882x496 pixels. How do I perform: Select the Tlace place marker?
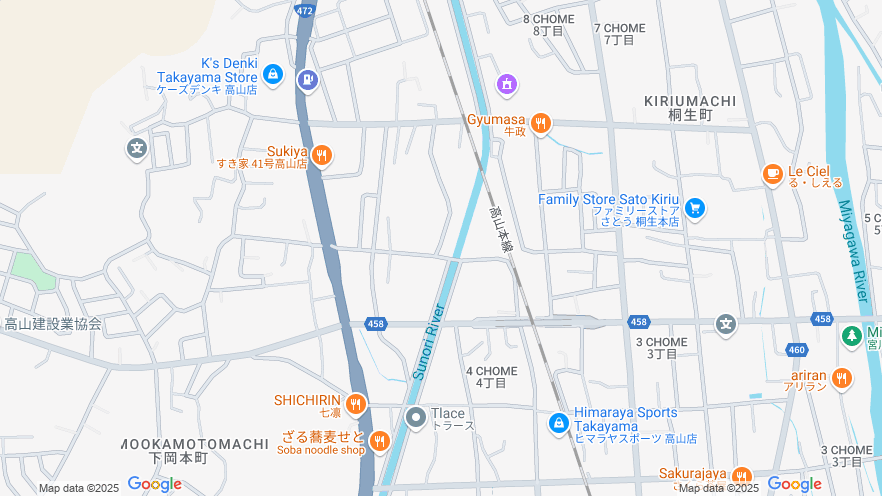416,417
